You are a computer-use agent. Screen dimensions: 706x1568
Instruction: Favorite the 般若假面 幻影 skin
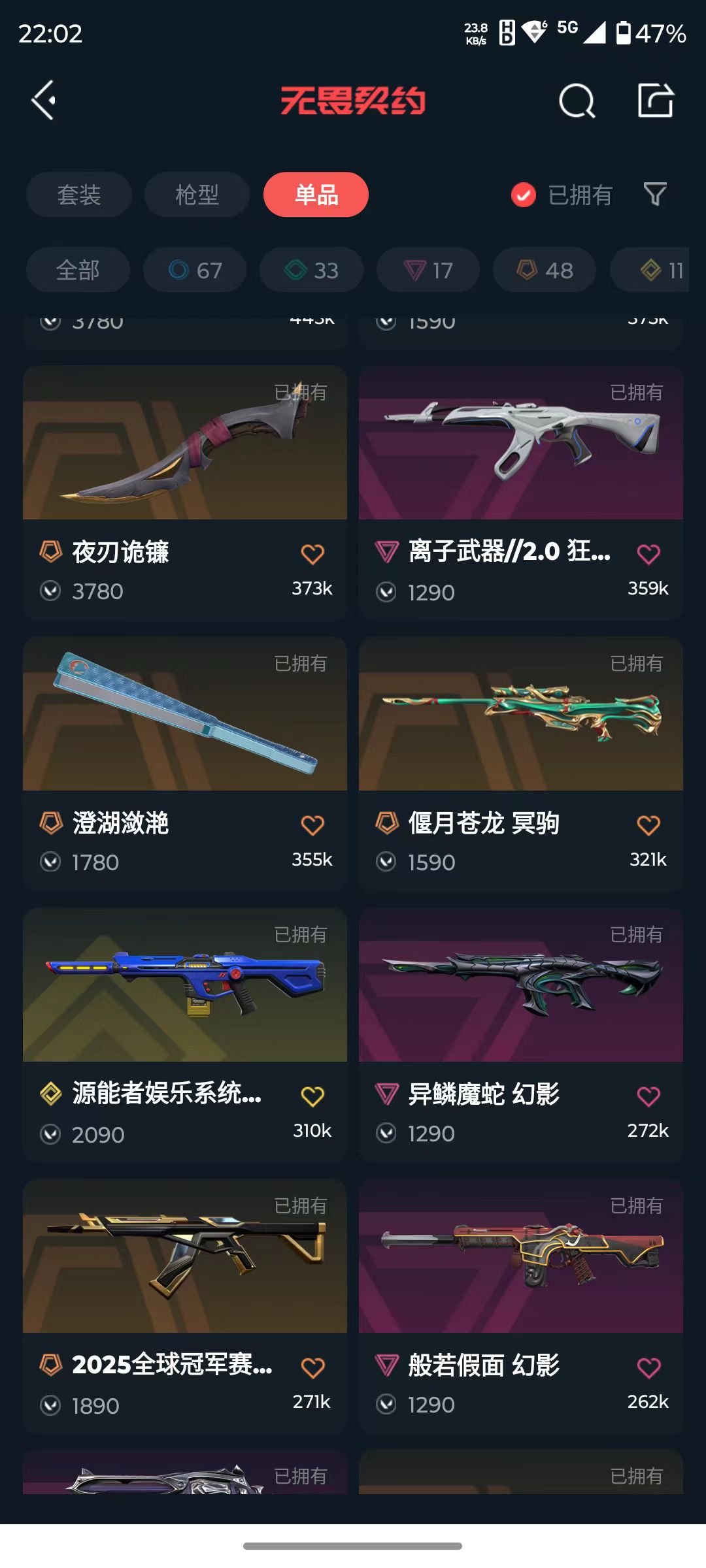648,1367
